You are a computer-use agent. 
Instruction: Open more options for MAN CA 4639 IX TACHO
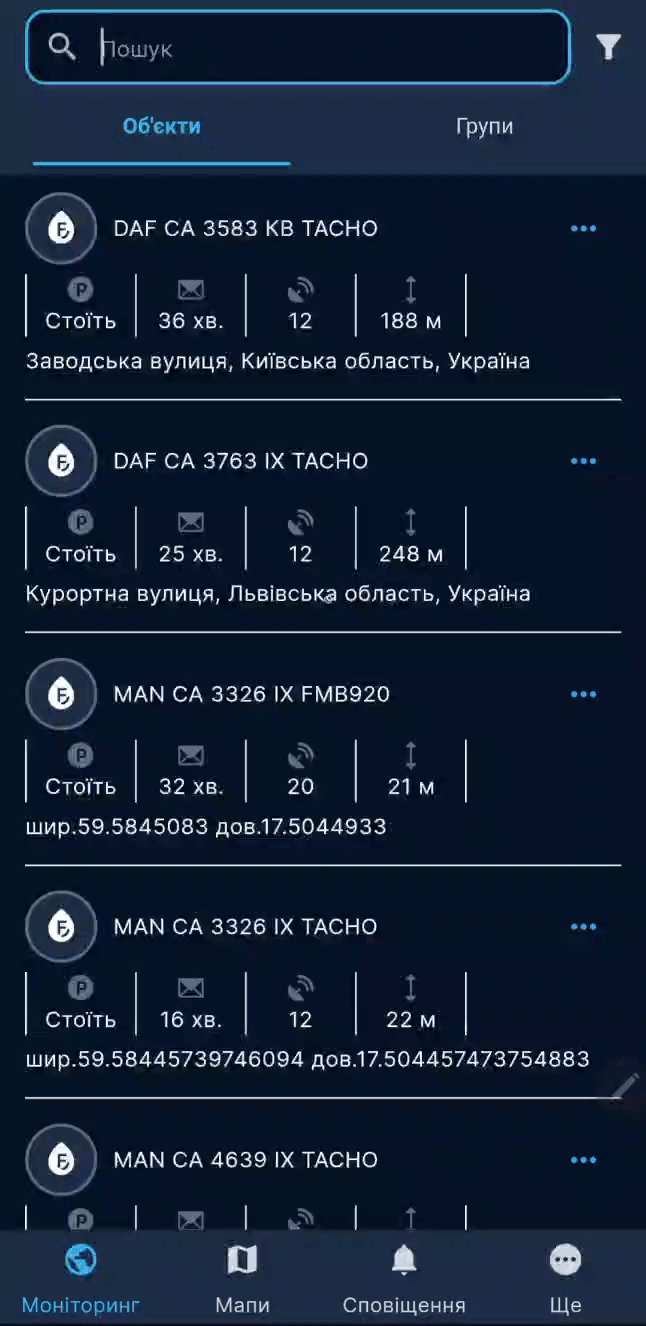click(583, 1160)
